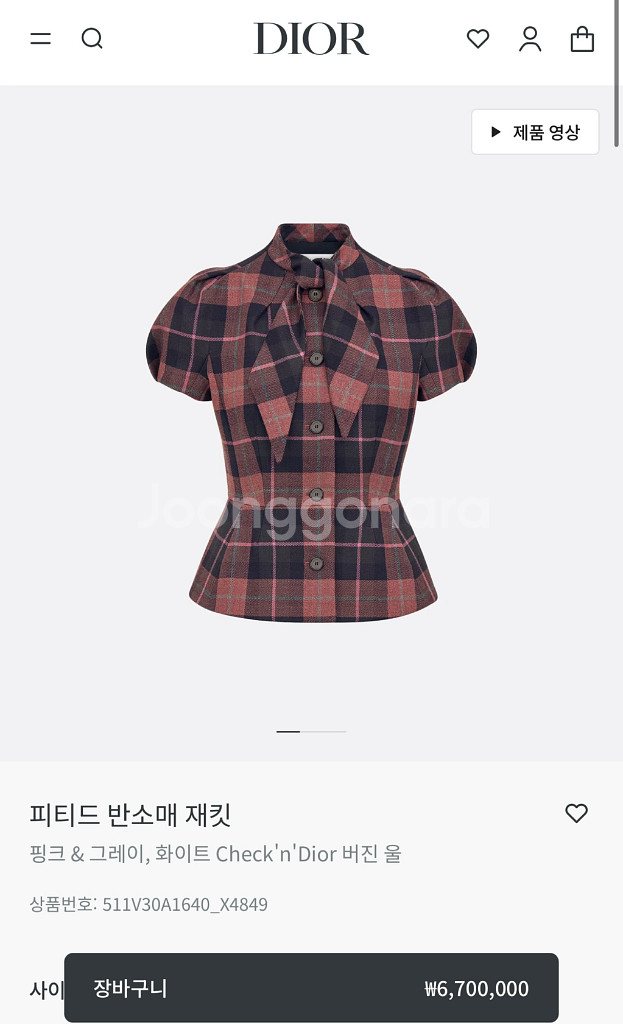The image size is (623, 1024).
Task: Play the 제품 영상 product video
Action: click(535, 132)
